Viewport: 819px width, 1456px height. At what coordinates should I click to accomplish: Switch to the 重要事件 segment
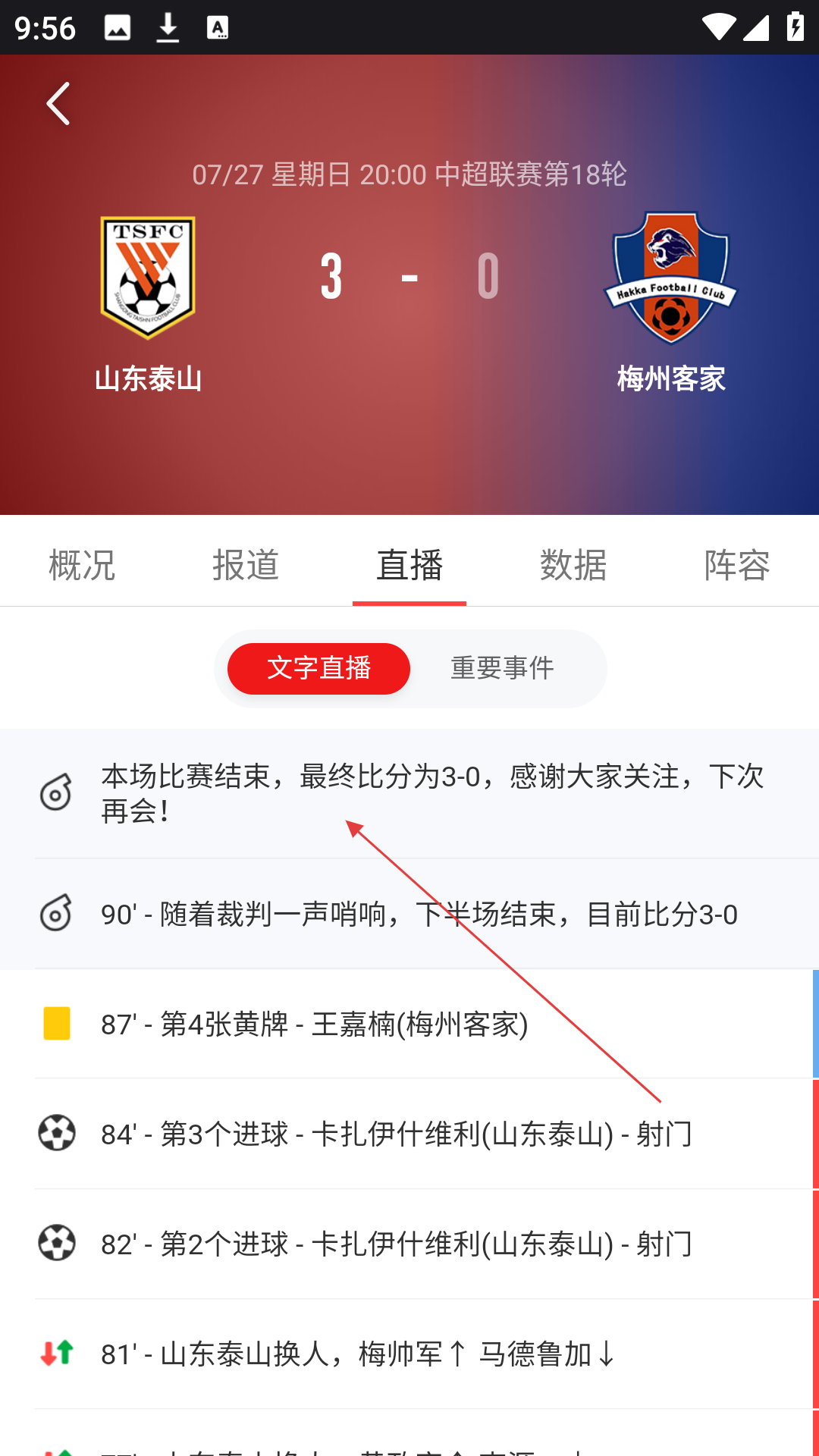[502, 668]
